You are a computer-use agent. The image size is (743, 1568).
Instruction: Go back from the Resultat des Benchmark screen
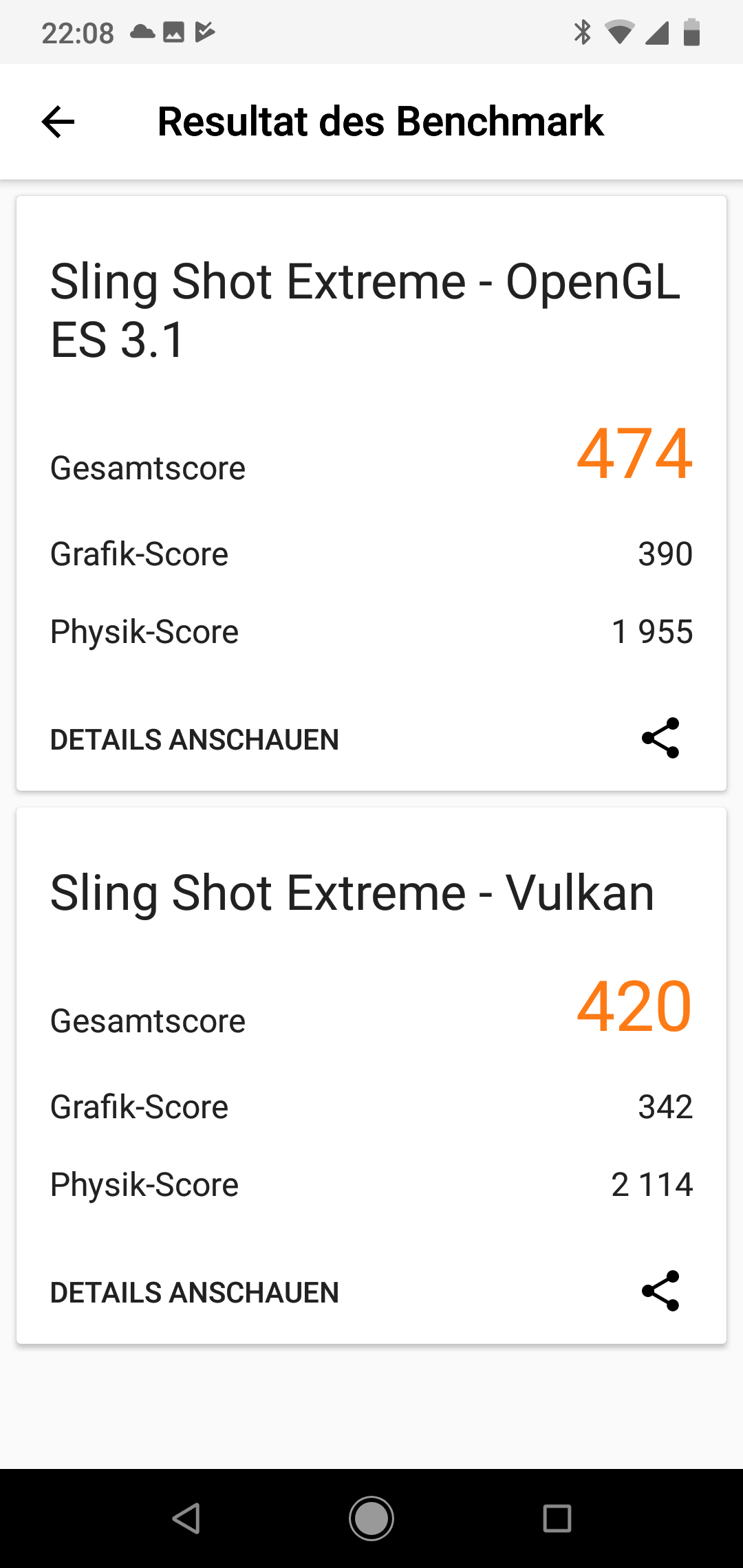pos(58,122)
